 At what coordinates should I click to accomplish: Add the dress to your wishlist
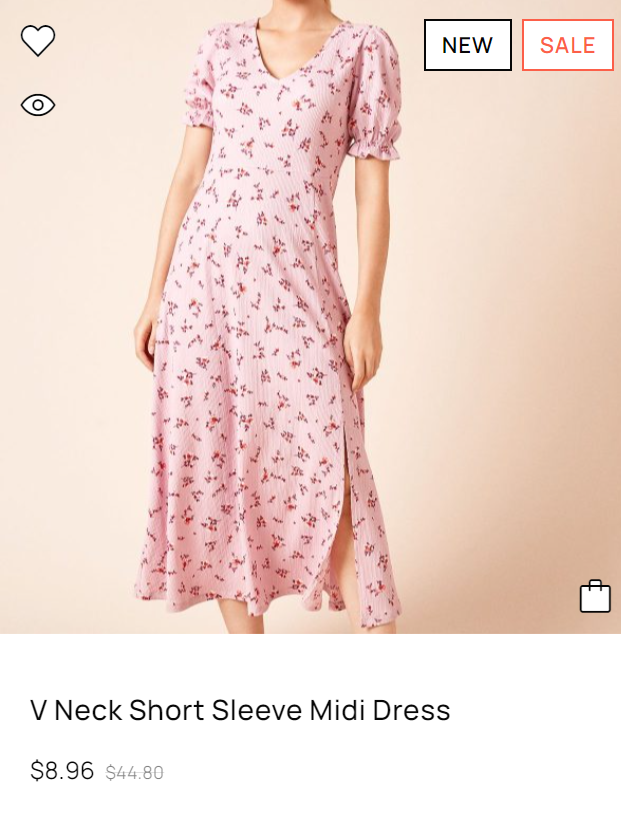pyautogui.click(x=38, y=41)
